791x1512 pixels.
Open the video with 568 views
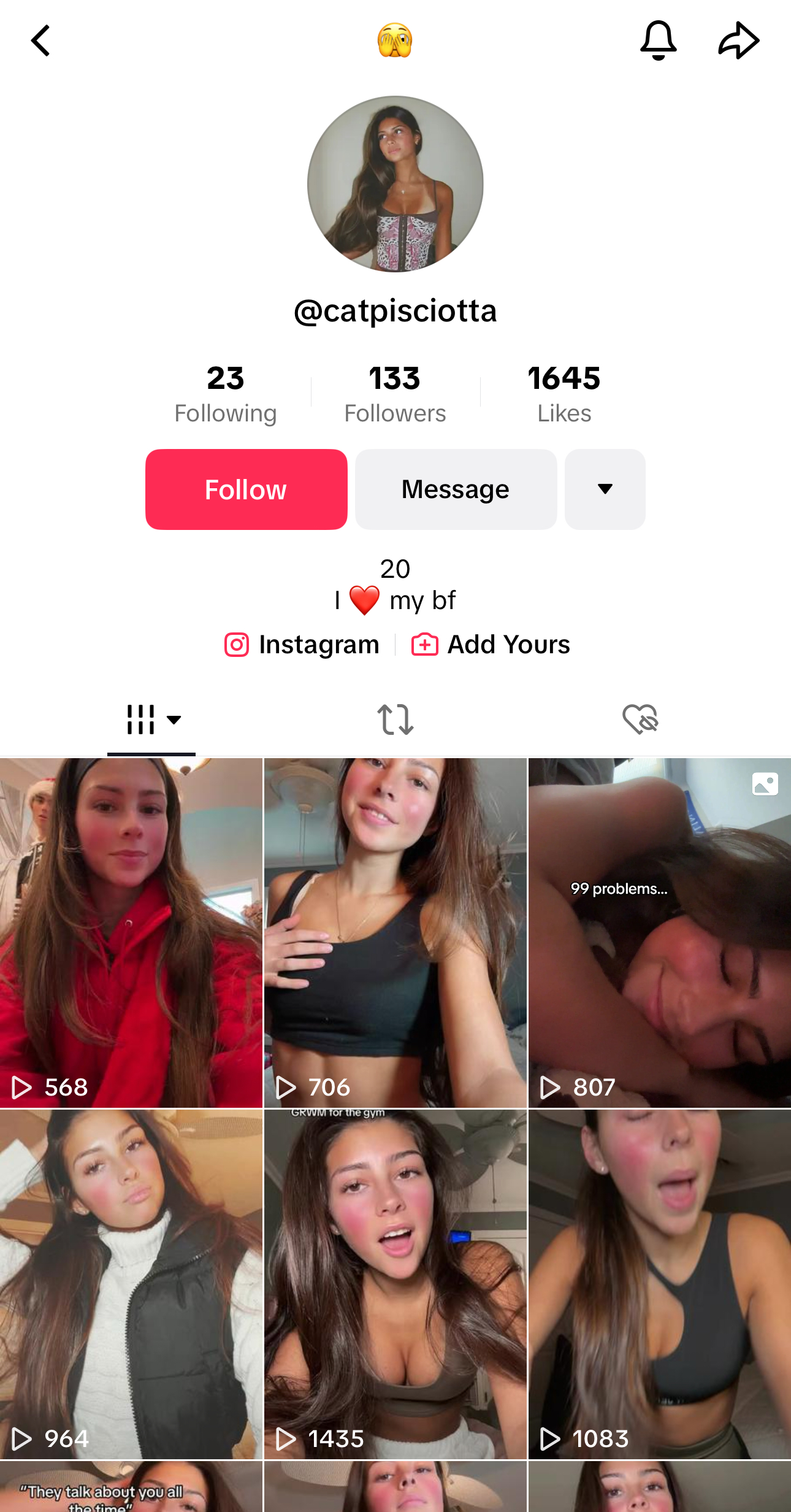(131, 932)
